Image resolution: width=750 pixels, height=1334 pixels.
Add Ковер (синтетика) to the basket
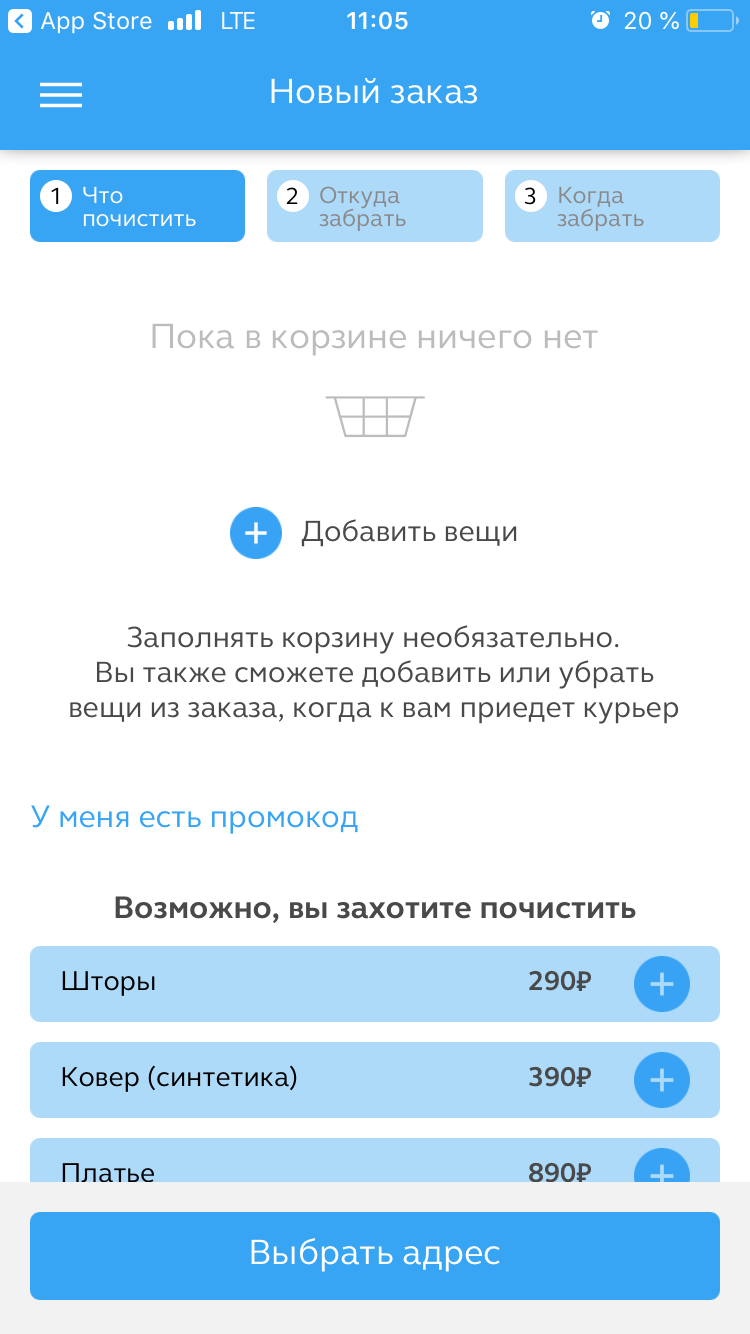point(661,1080)
